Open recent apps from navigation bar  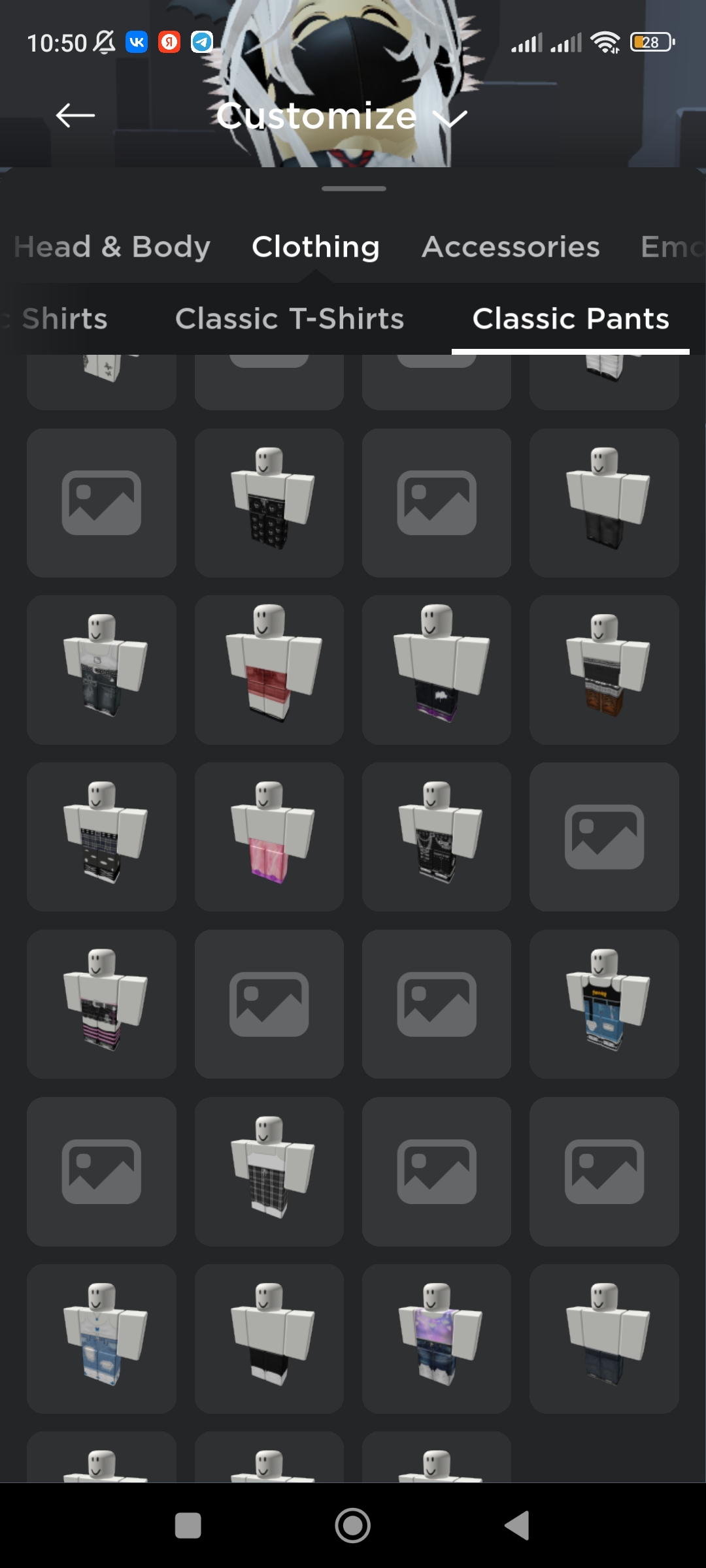(188, 1526)
